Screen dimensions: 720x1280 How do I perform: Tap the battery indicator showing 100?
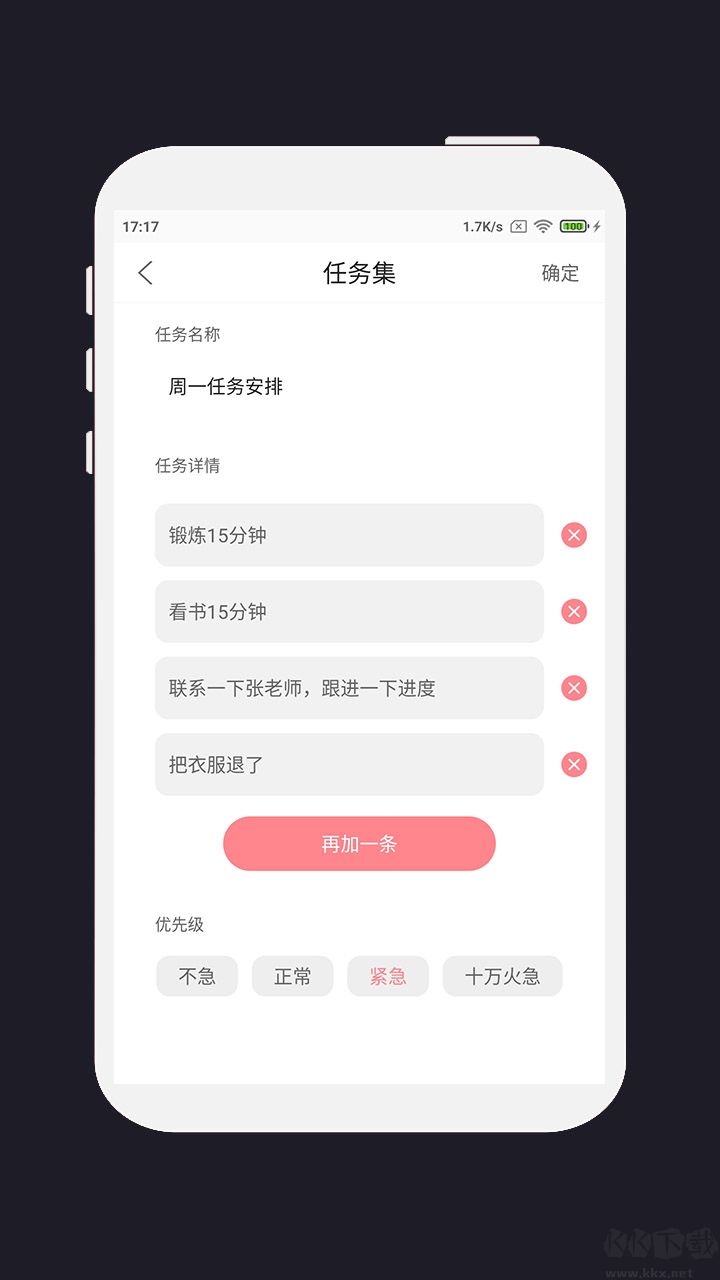pyautogui.click(x=572, y=226)
